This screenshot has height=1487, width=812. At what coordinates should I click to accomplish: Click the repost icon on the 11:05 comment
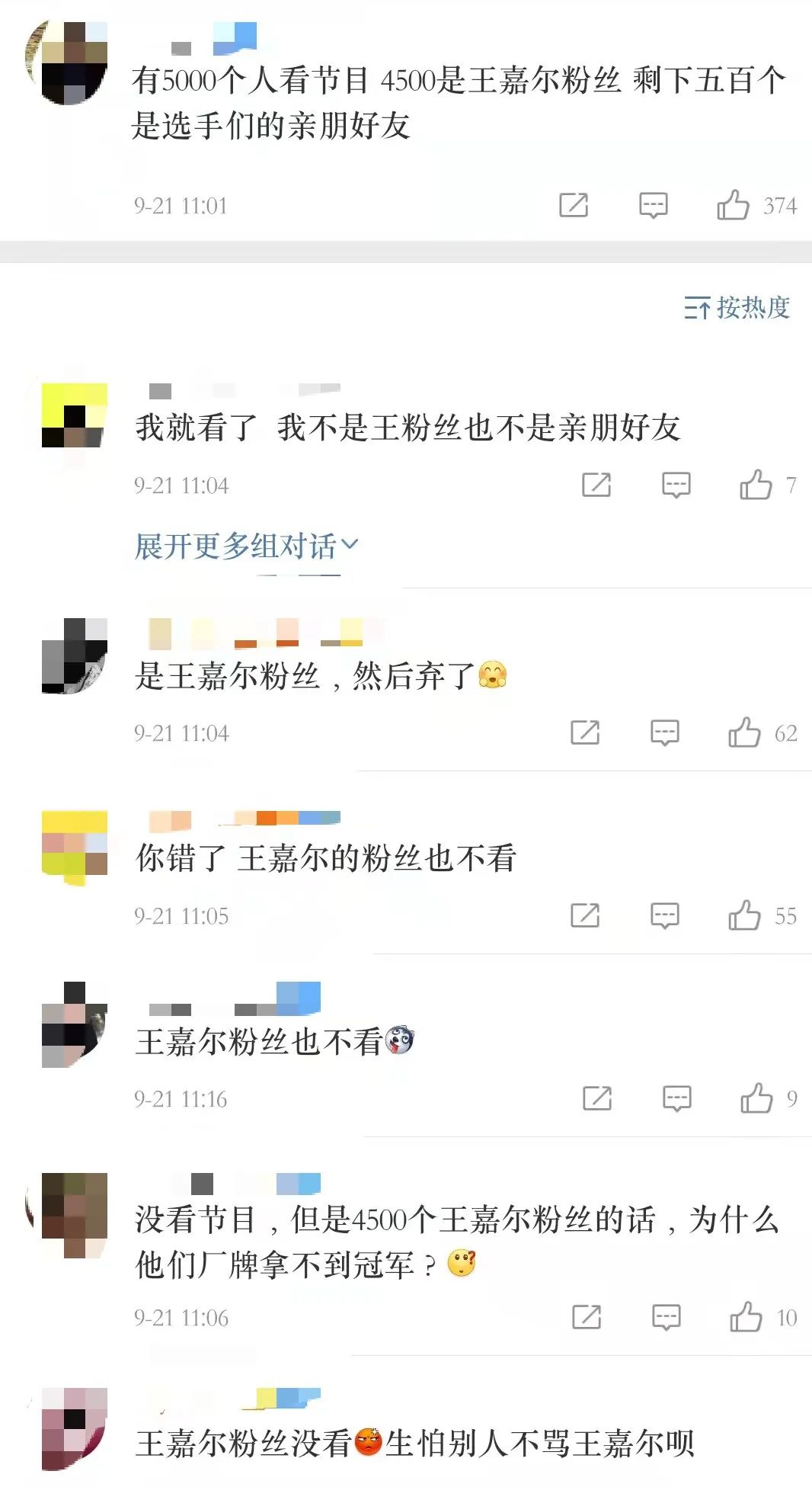583,915
